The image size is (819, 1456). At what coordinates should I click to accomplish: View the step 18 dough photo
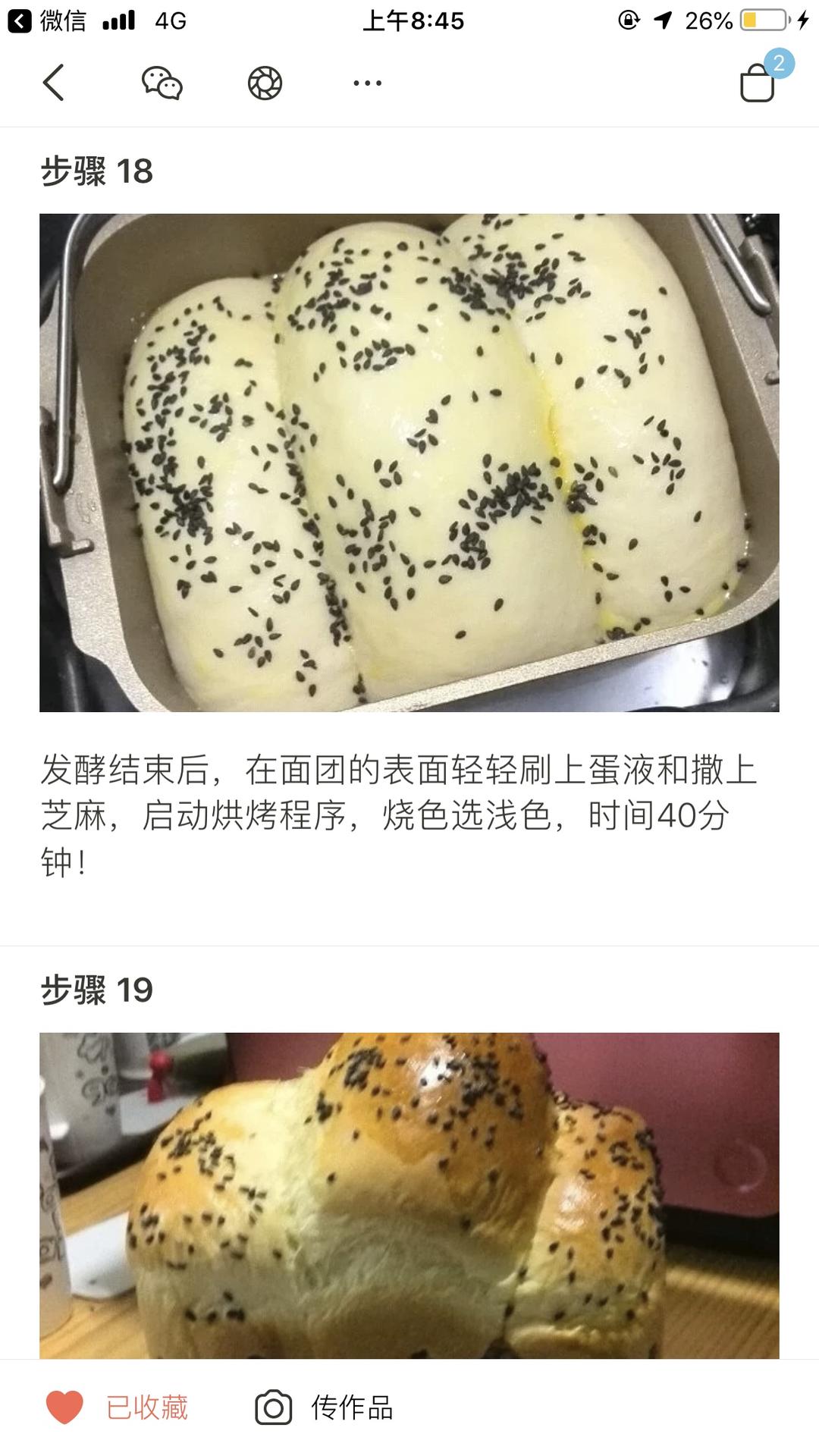coord(409,463)
